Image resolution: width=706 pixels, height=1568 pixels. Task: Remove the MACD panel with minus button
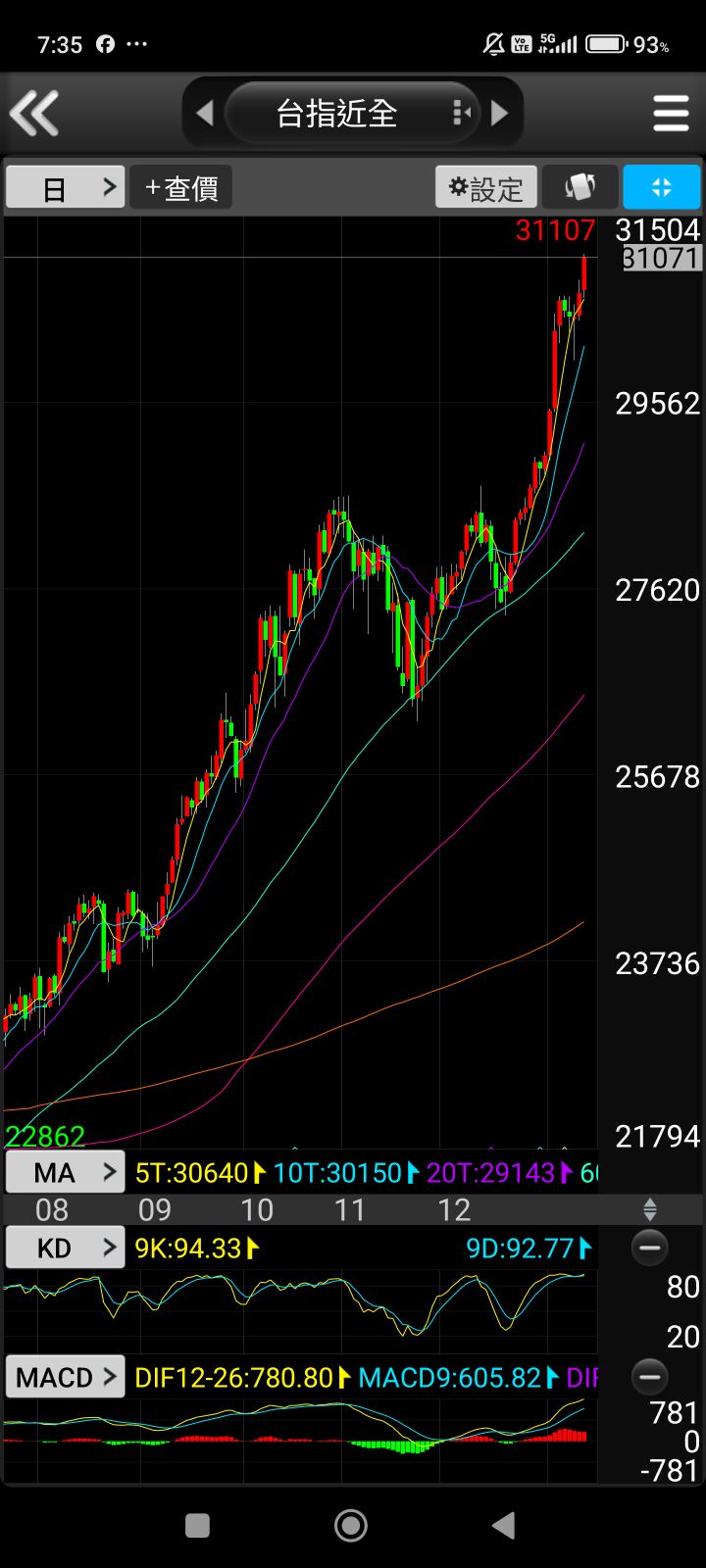650,1377
